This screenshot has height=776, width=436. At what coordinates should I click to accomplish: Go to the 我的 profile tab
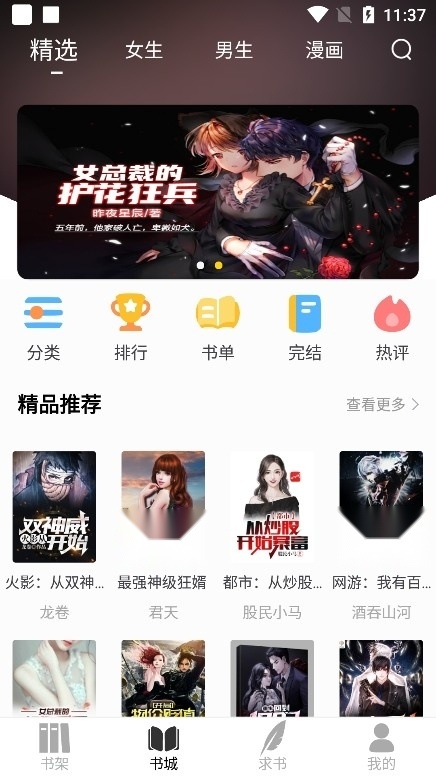click(x=381, y=746)
